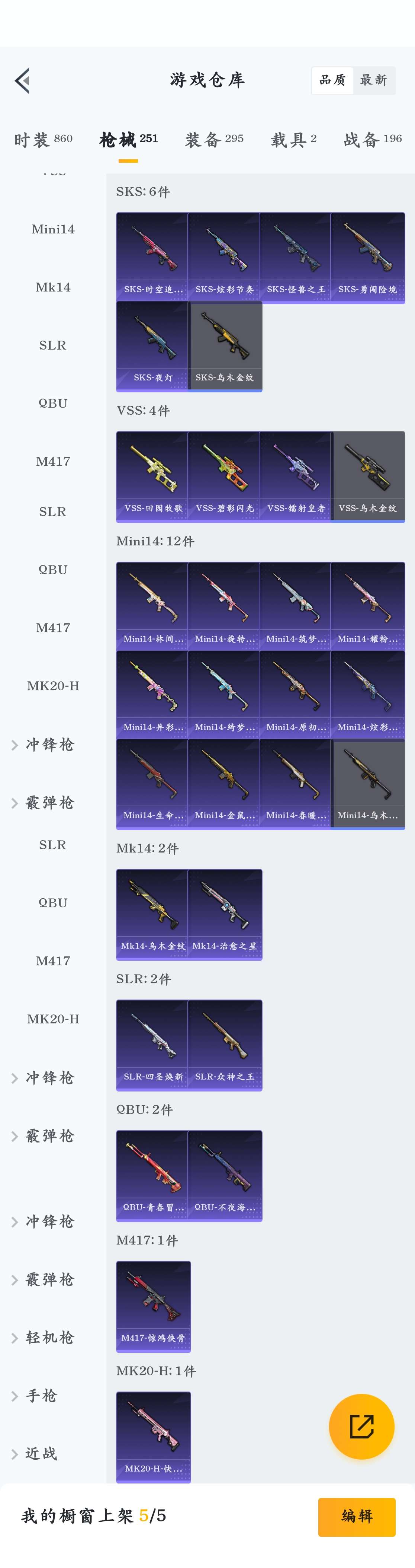The image size is (415, 1568).
Task: Select Mini14 in the sidebar
Action: point(53,229)
